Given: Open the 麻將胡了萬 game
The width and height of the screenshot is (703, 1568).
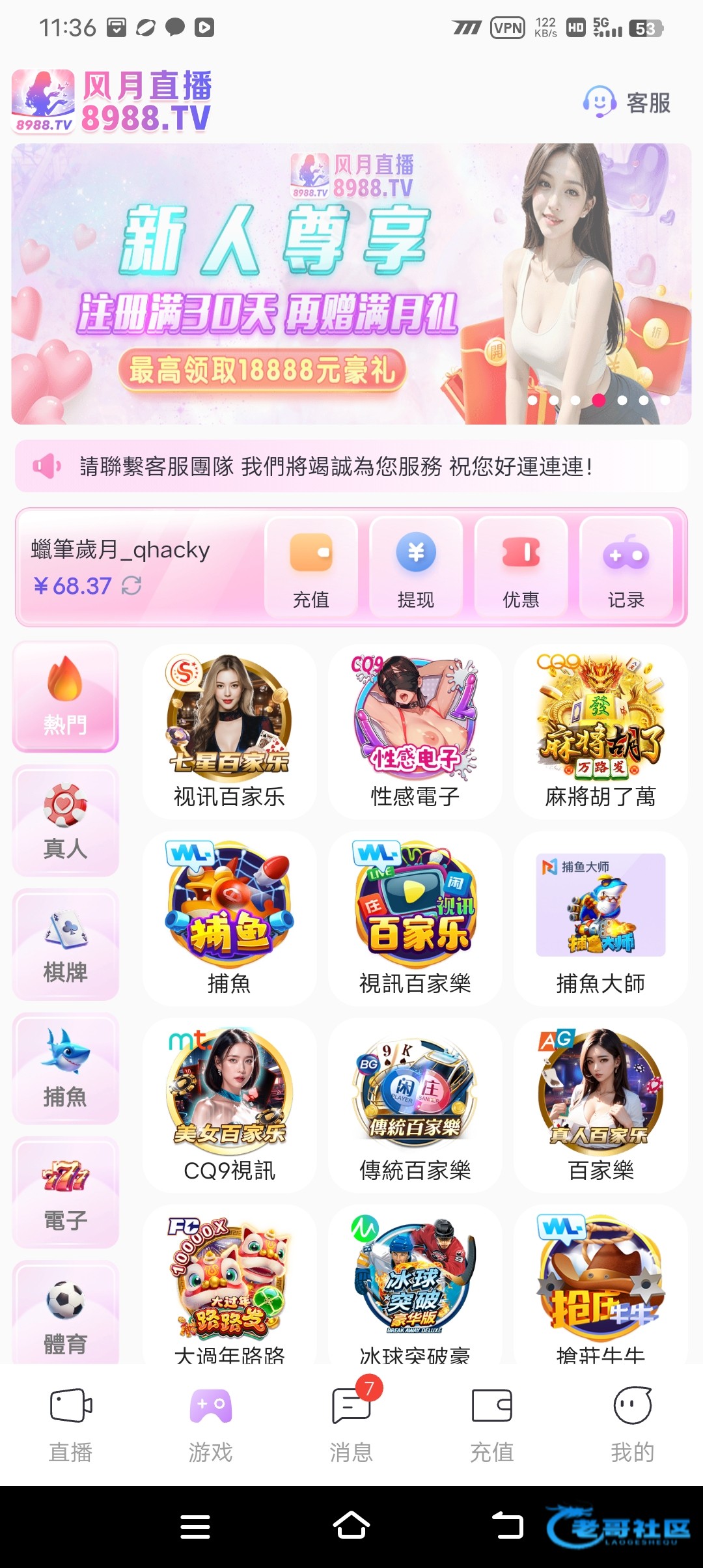Looking at the screenshot, I should [600, 731].
